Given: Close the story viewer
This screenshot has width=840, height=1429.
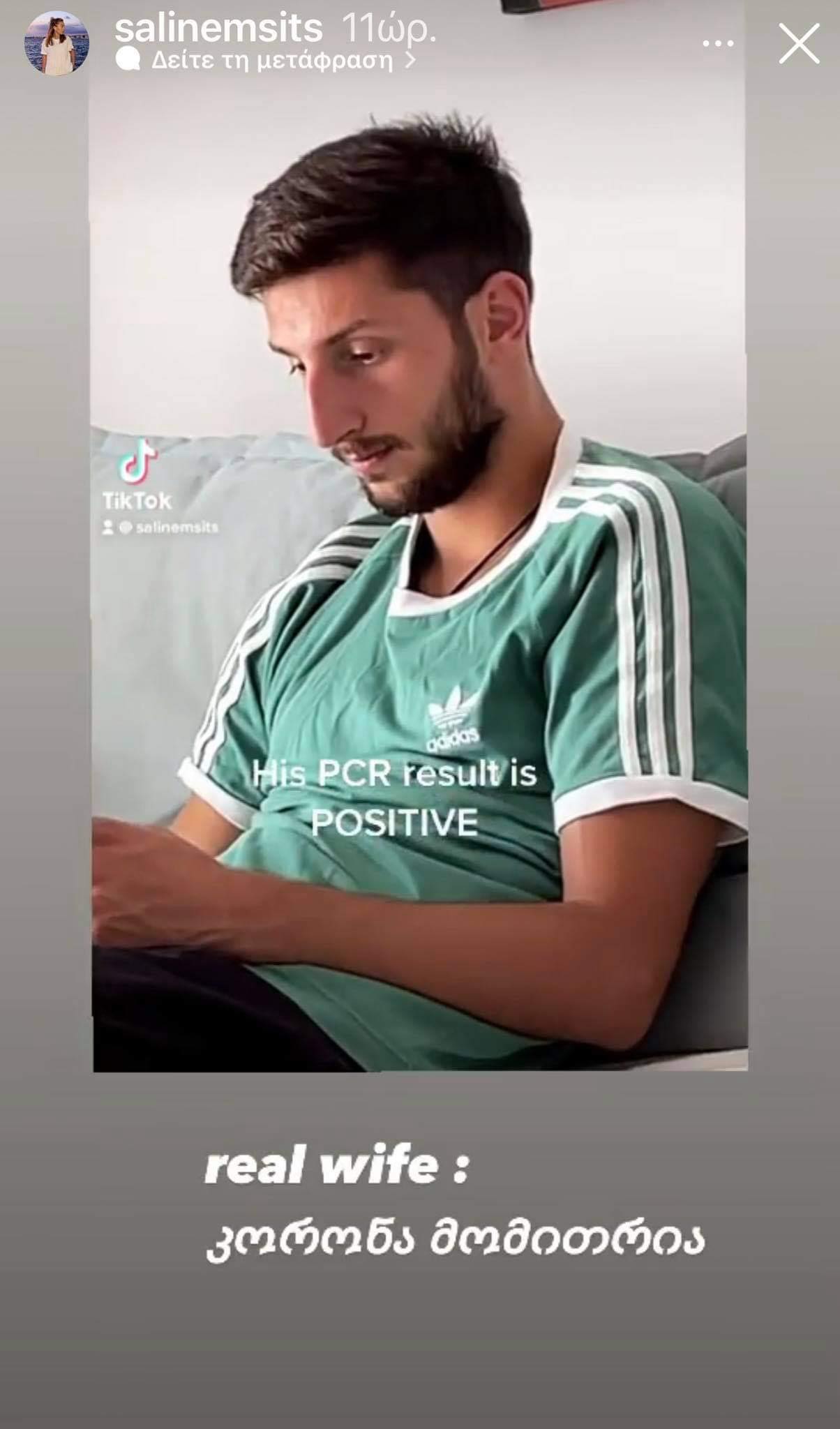Looking at the screenshot, I should pyautogui.click(x=798, y=43).
